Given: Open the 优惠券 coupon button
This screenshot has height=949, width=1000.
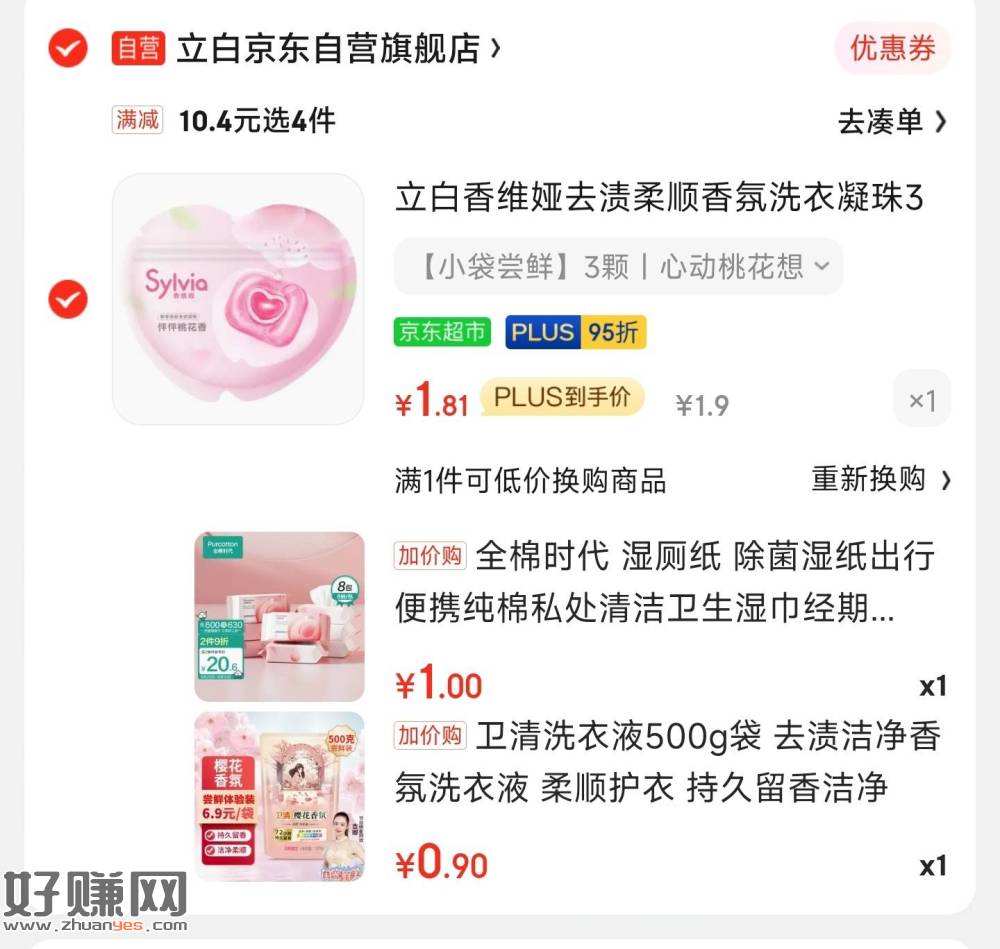Looking at the screenshot, I should point(892,48).
